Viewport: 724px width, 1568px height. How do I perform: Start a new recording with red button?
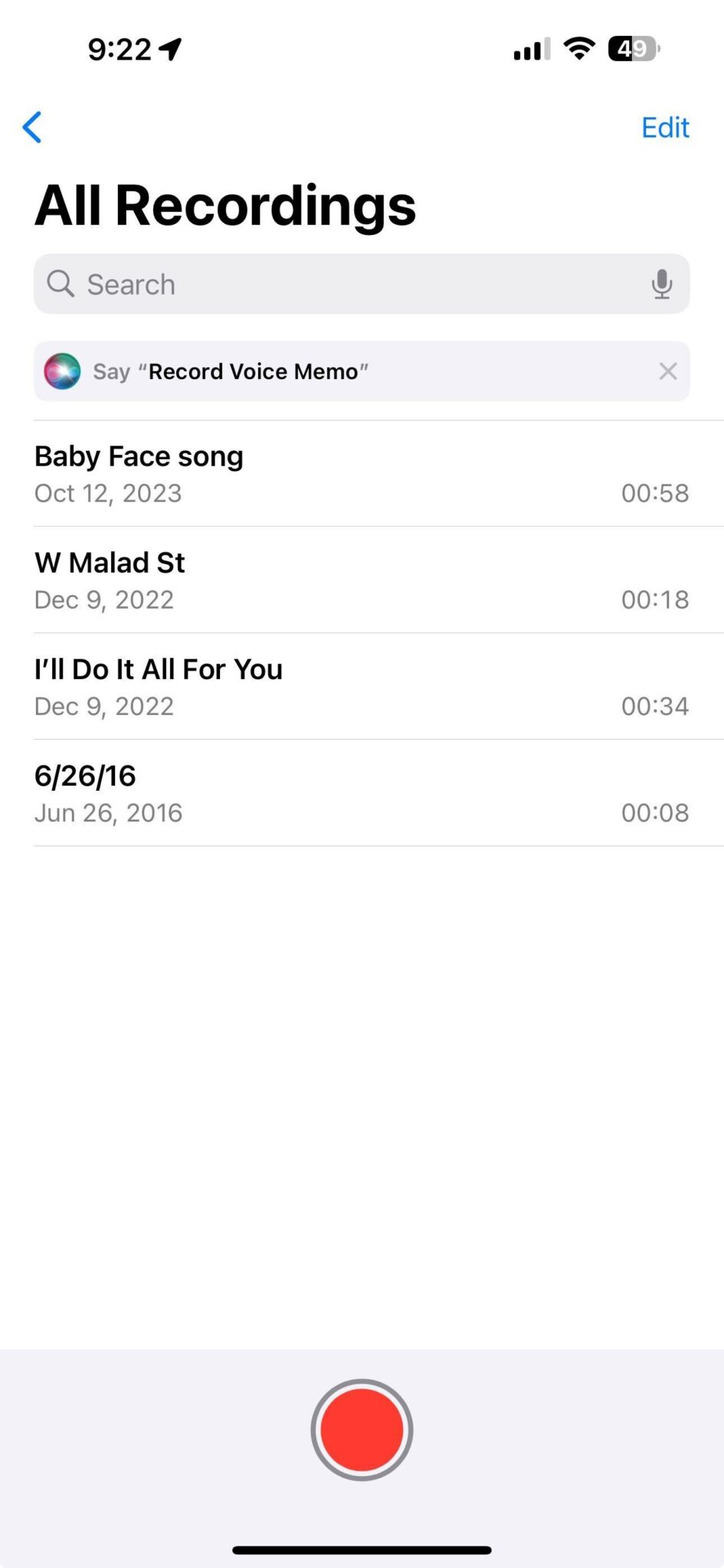click(x=362, y=1429)
